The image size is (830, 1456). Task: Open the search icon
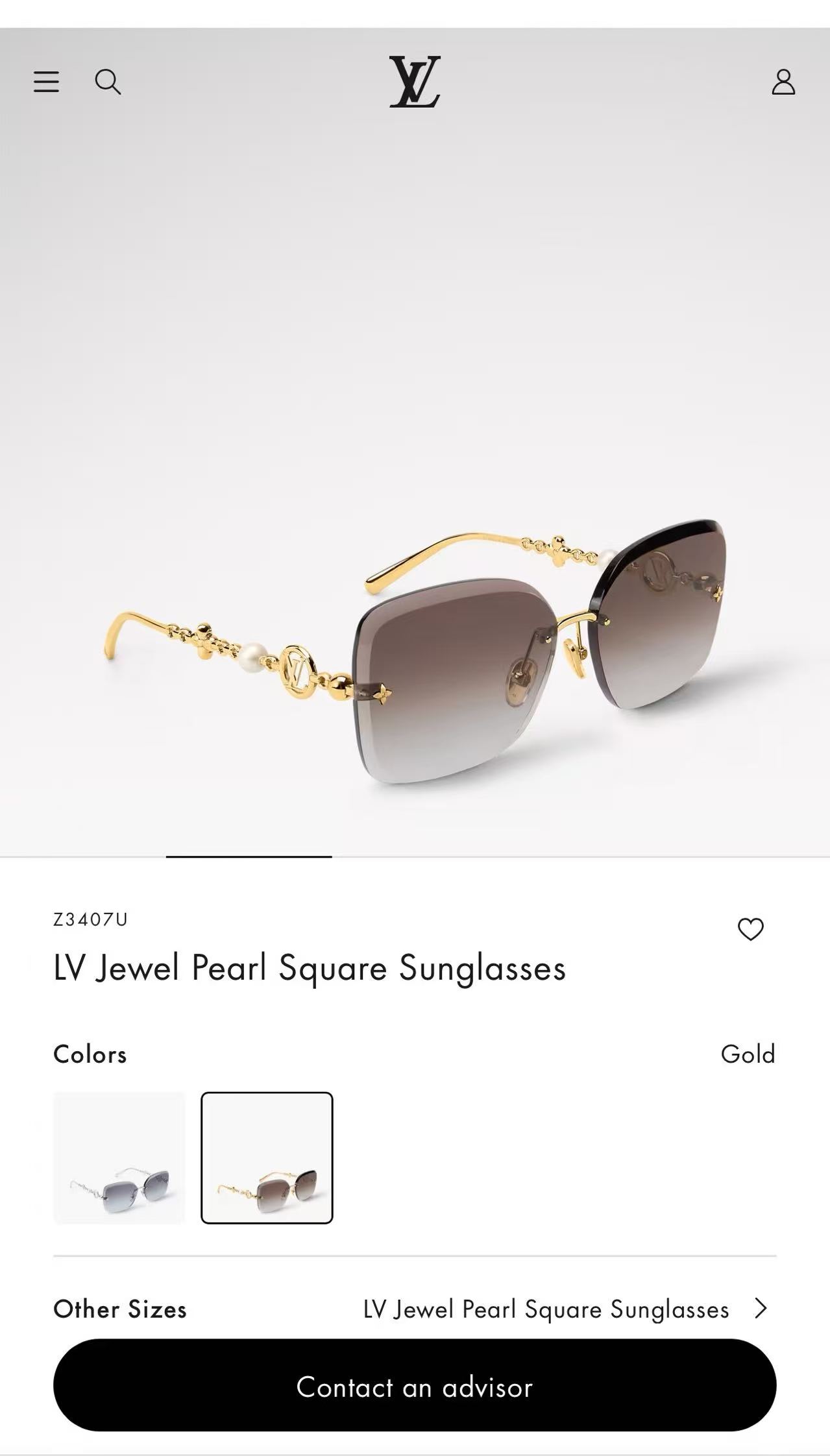108,82
